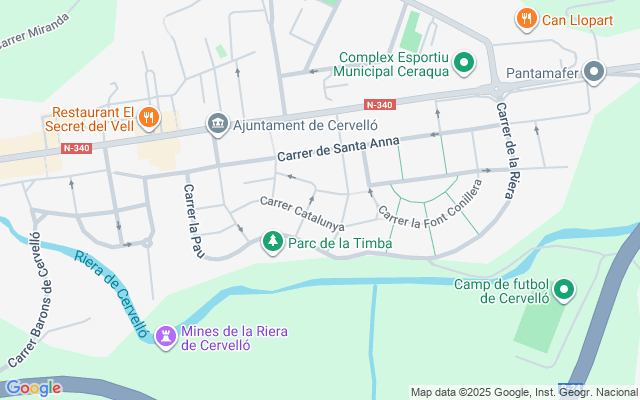
Task: Open the Parc de la Timba pin
Action: coord(272,242)
